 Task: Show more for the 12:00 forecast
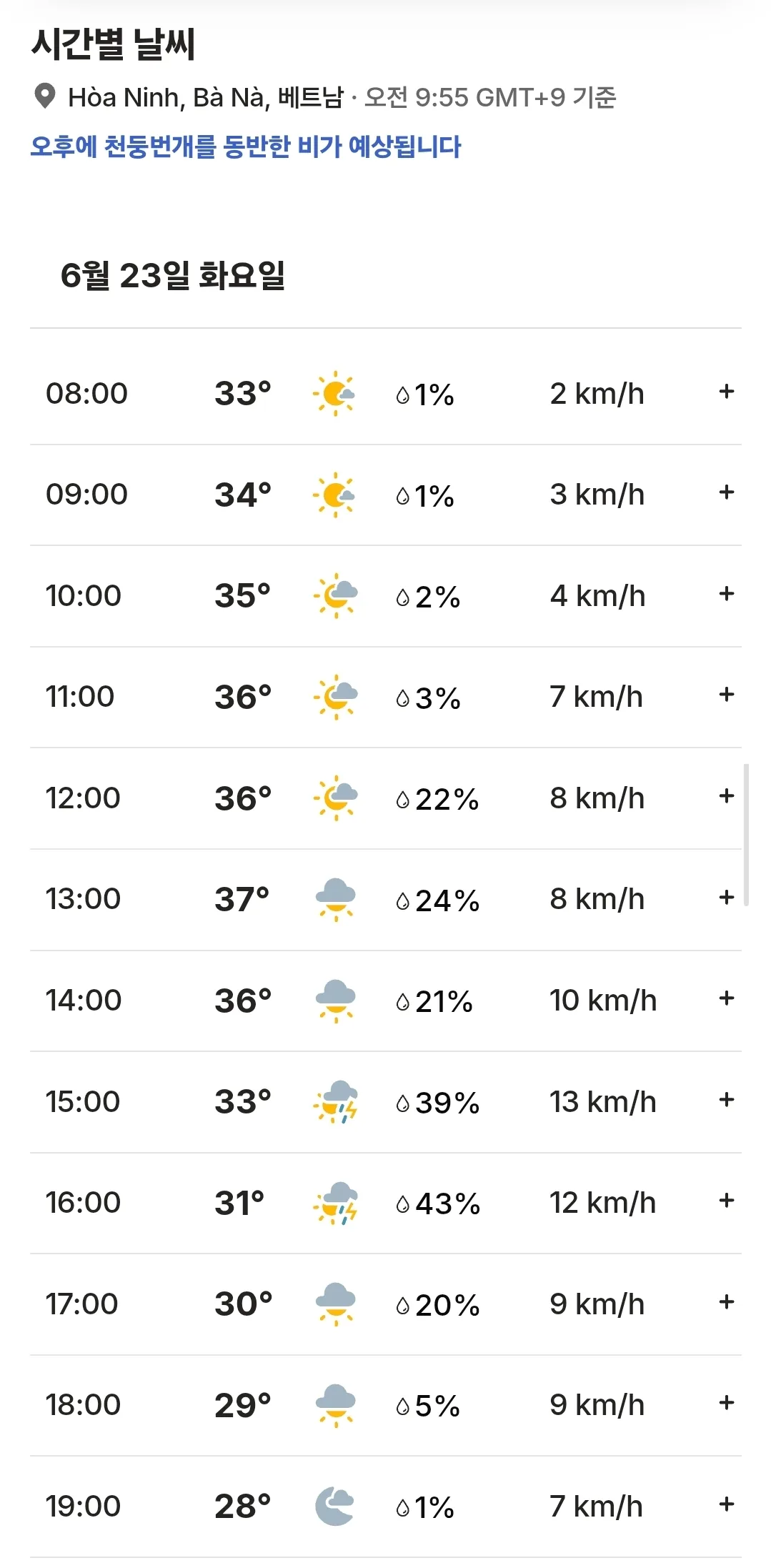tap(726, 796)
